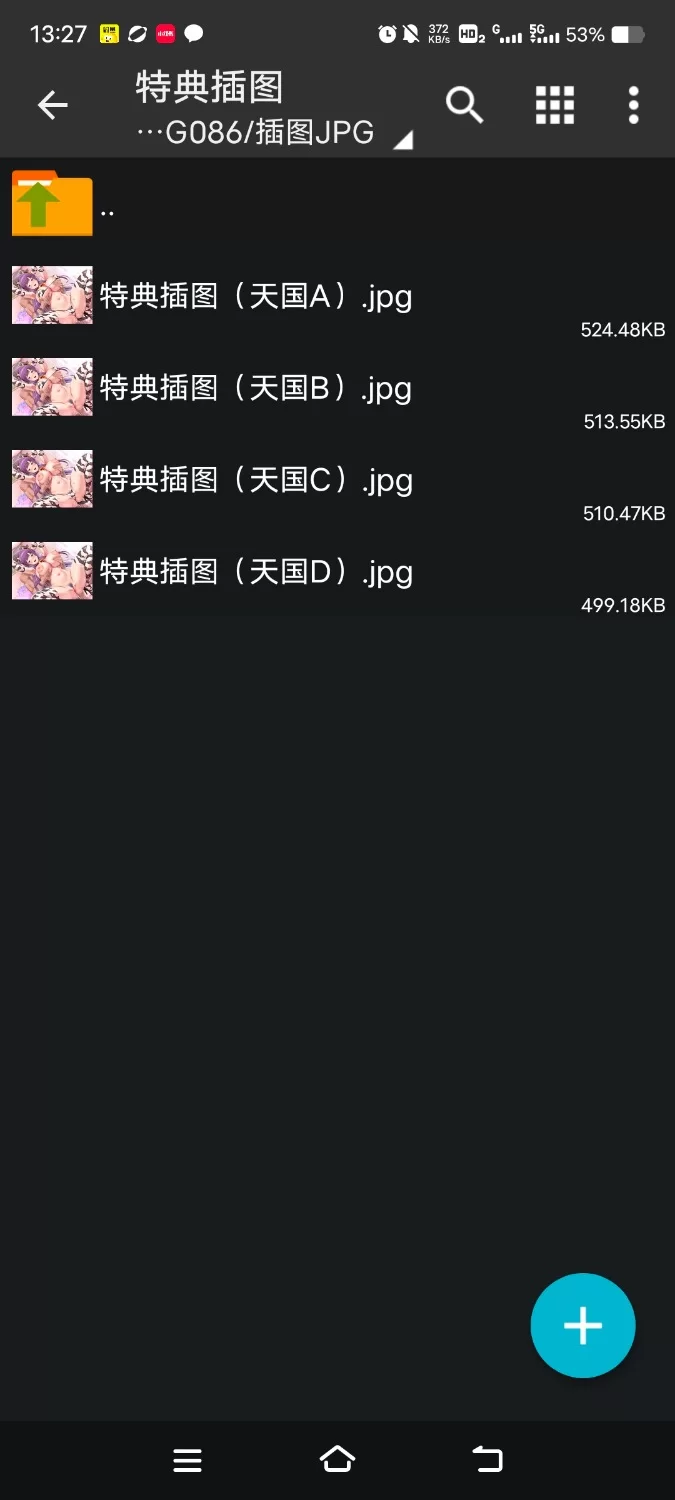
Task: Tap the floating plus button
Action: coord(583,1325)
